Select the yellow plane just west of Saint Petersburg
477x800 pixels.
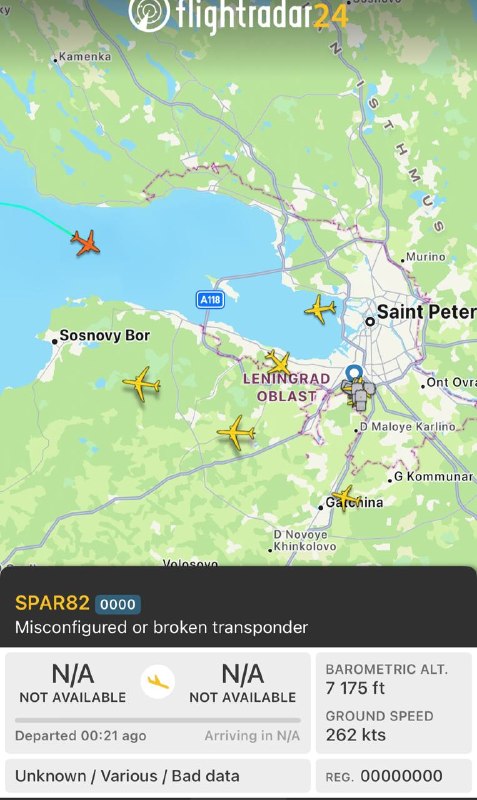point(320,309)
